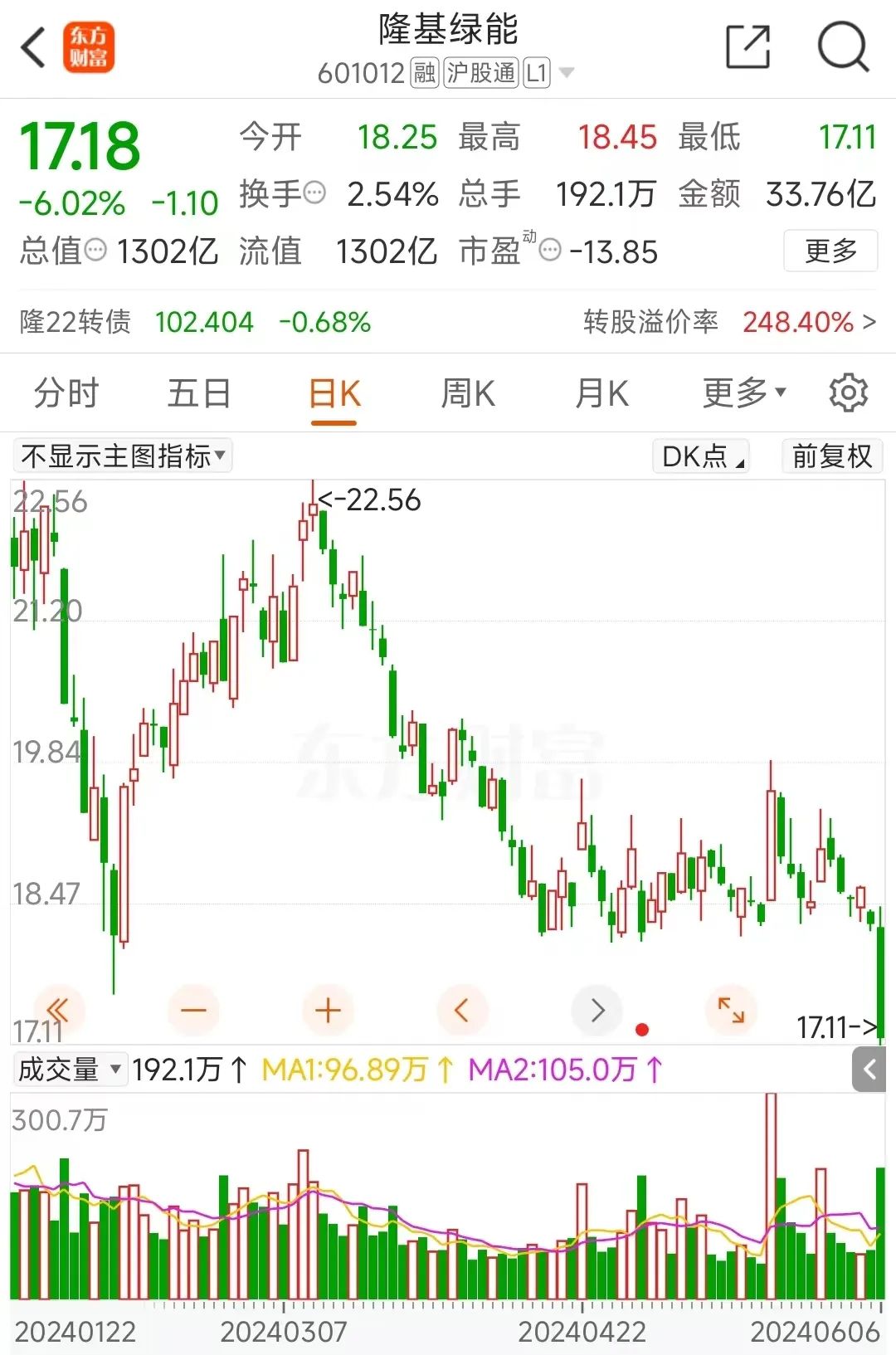The height and width of the screenshot is (1355, 896).
Task: Zoom out chart with minus button
Action: click(x=193, y=1010)
